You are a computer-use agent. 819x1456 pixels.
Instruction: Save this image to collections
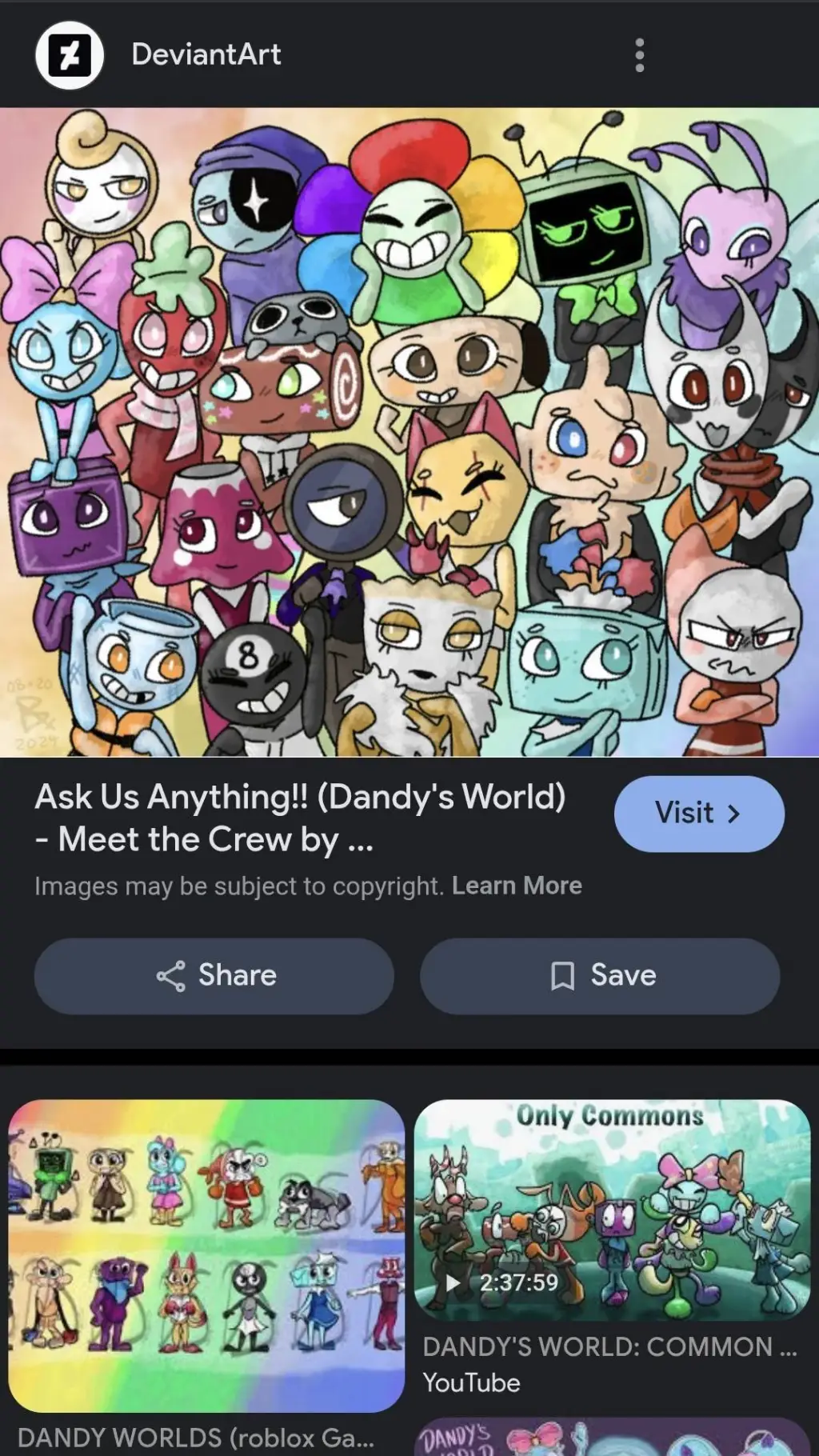pyautogui.click(x=600, y=976)
